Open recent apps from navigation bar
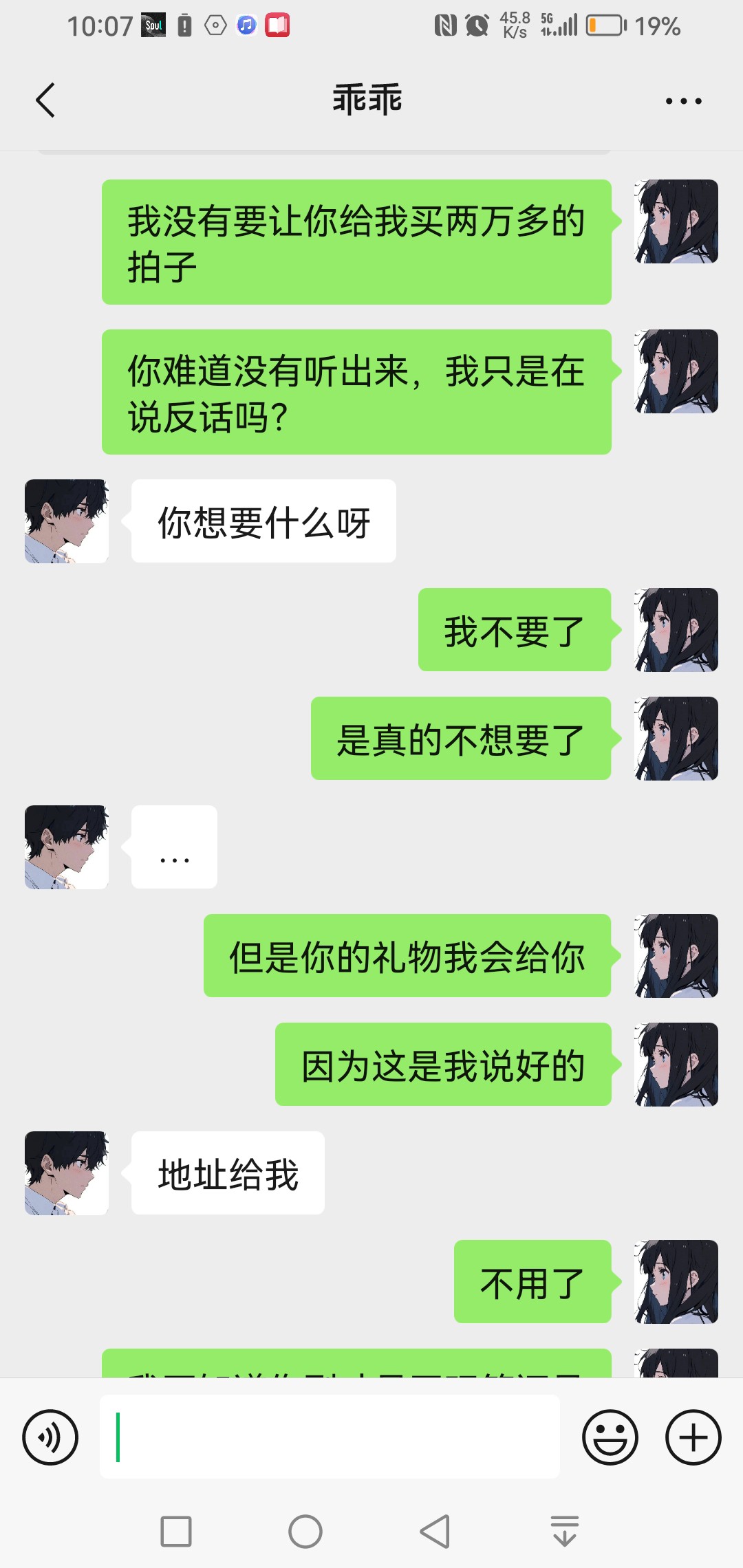The image size is (743, 1568). tap(176, 1532)
